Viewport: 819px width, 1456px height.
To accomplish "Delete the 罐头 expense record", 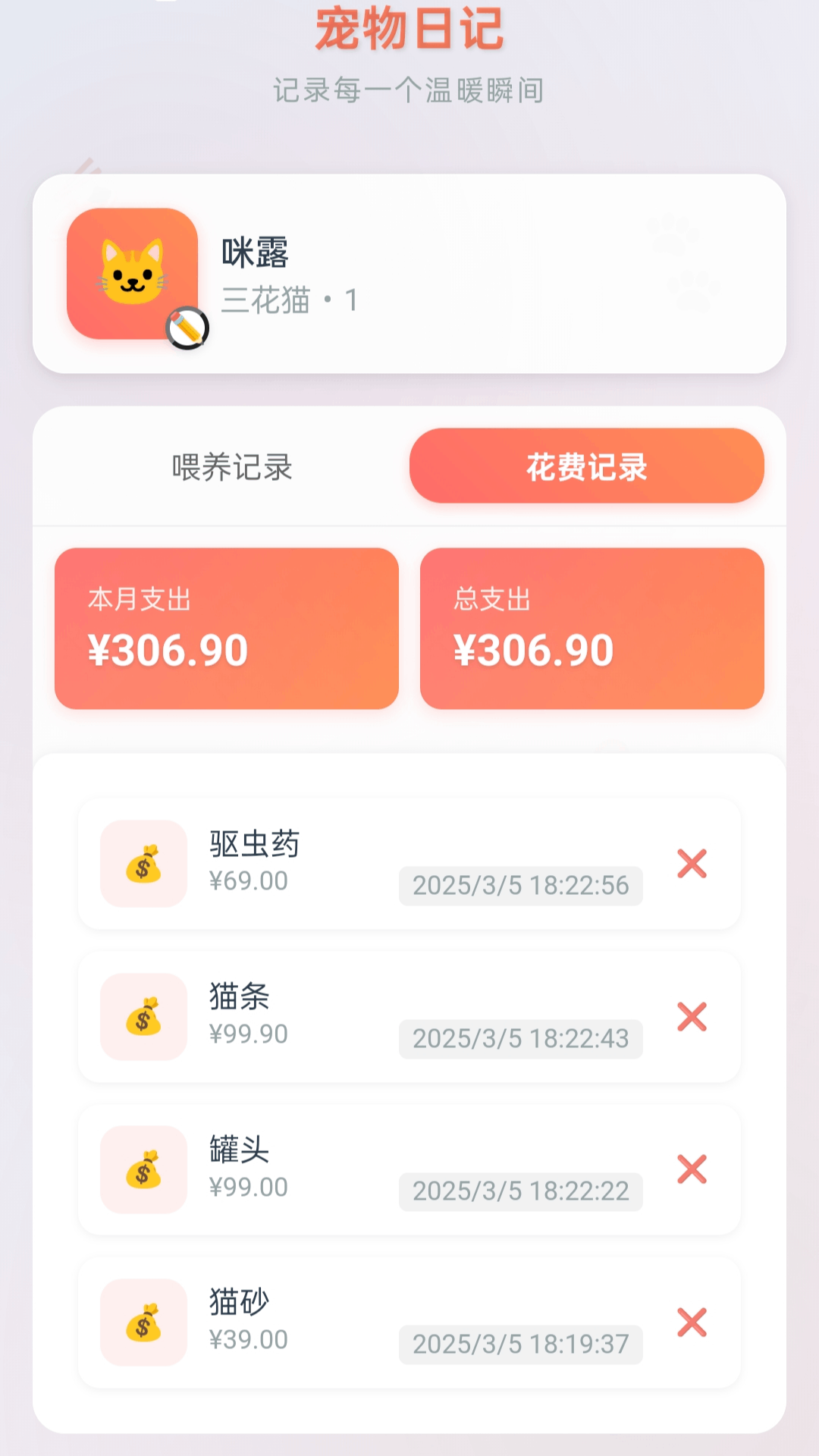I will click(692, 1170).
